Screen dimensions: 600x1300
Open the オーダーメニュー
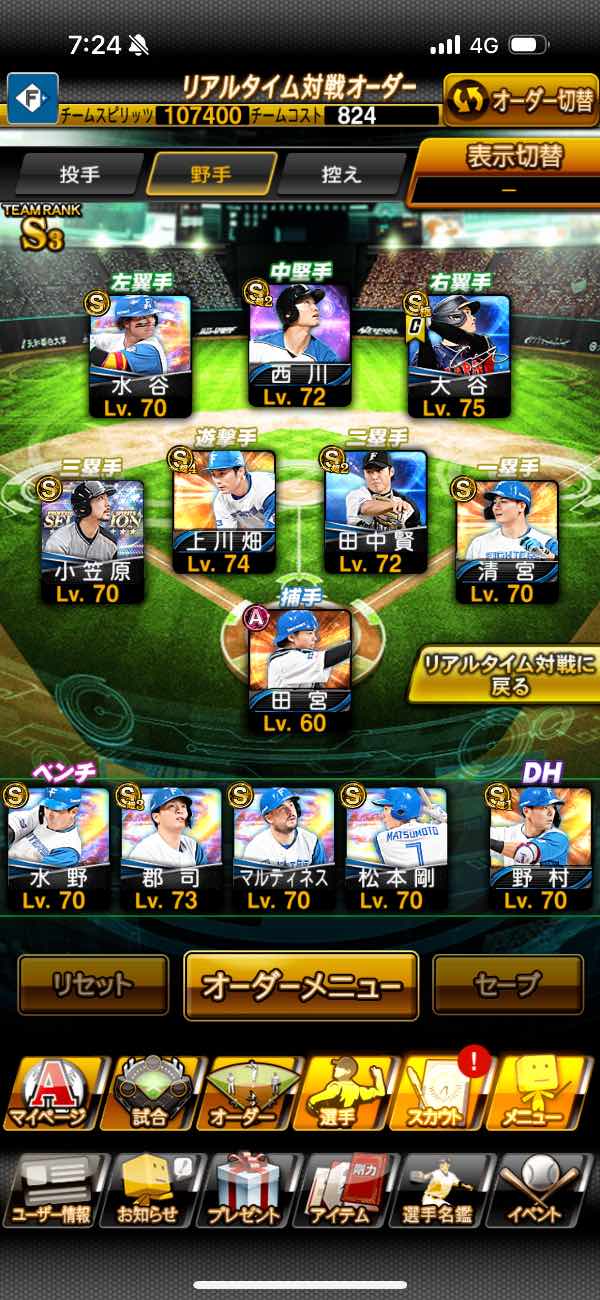(x=301, y=985)
